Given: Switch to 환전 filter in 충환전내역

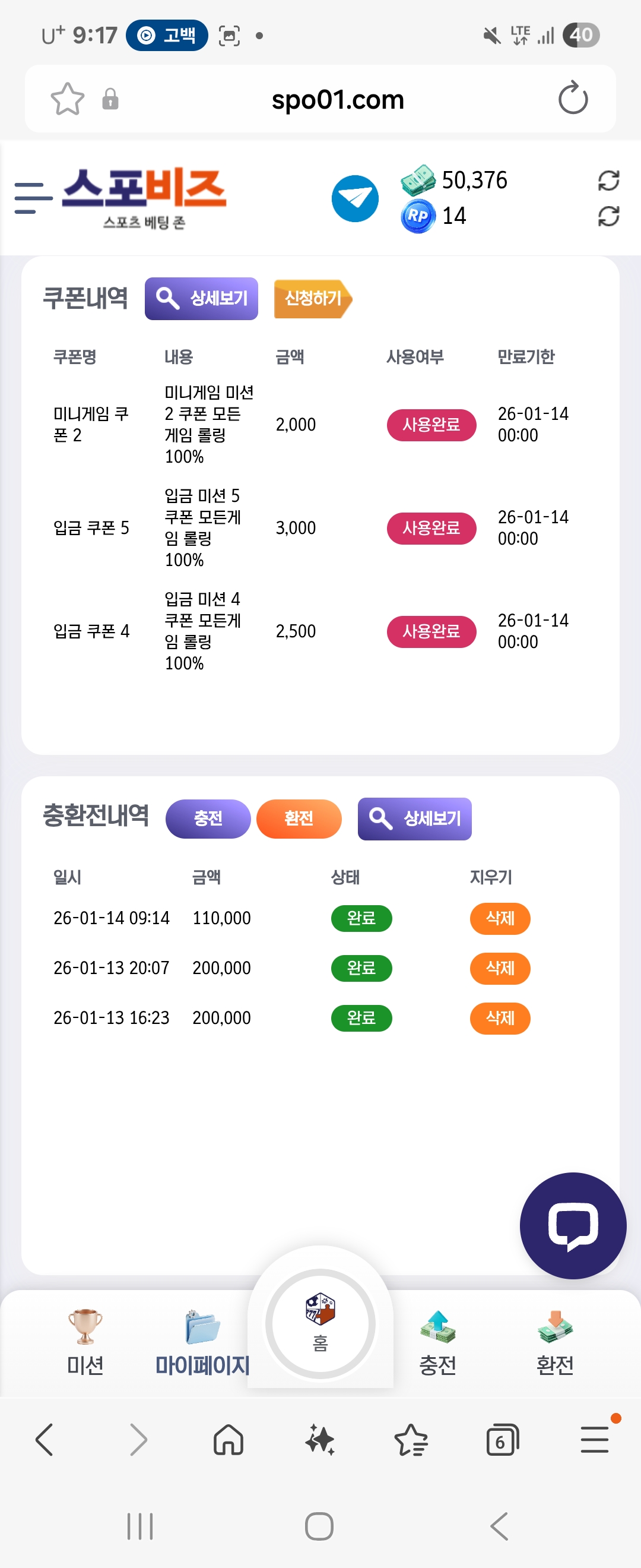Looking at the screenshot, I should coord(299,818).
